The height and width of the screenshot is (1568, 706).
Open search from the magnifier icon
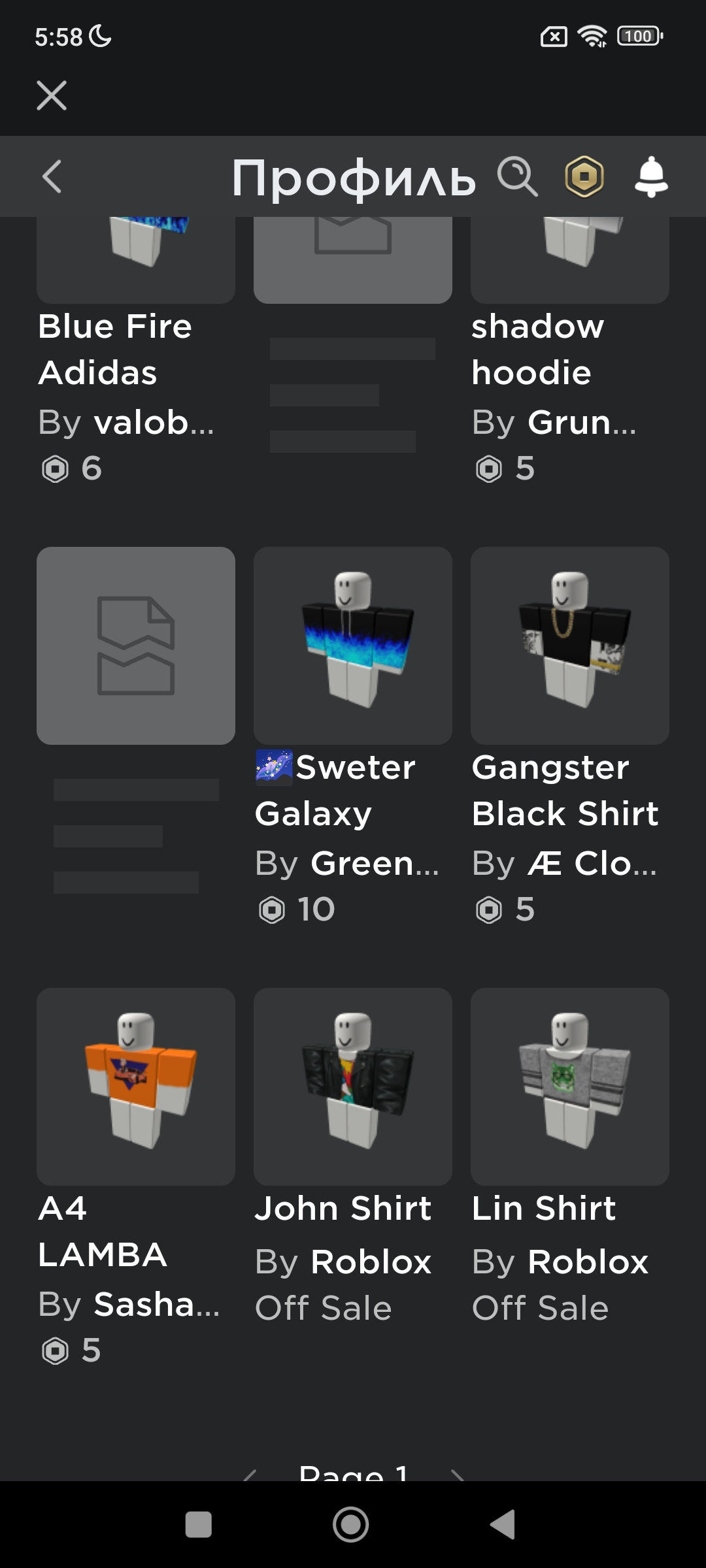(517, 176)
